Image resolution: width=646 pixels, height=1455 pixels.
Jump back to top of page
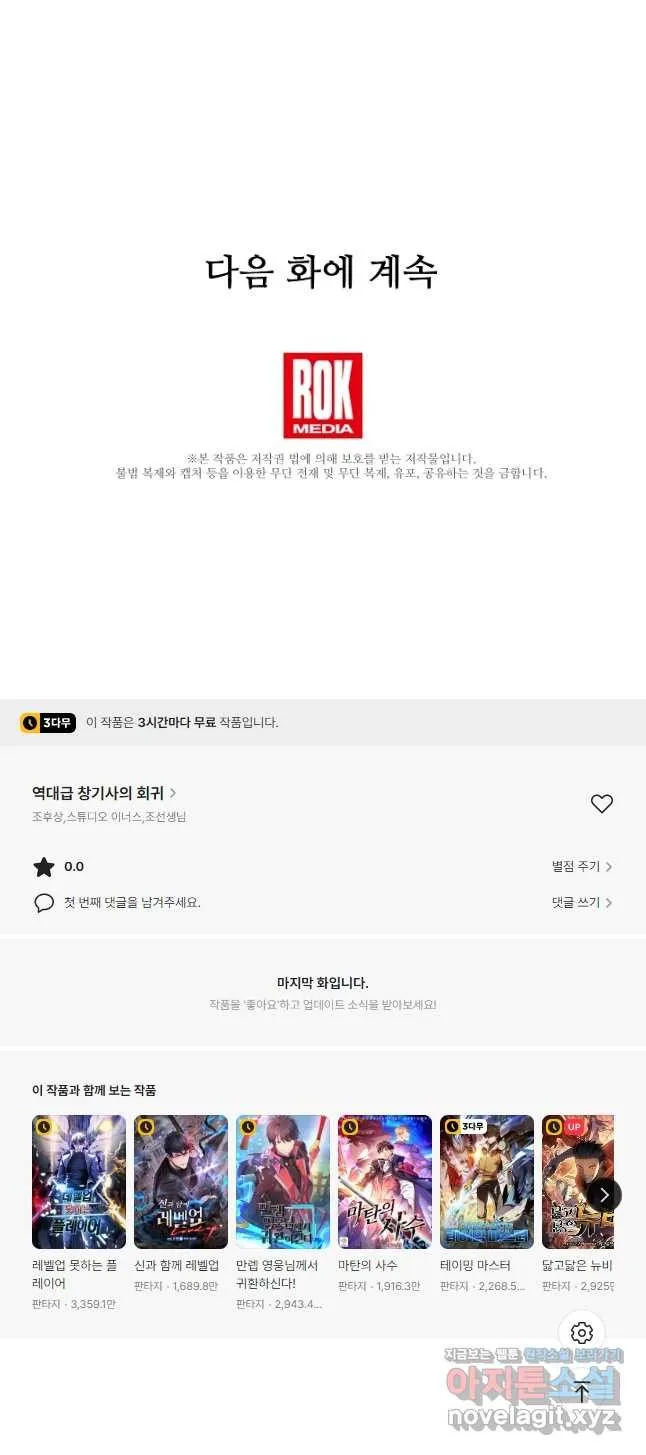[x=582, y=1391]
